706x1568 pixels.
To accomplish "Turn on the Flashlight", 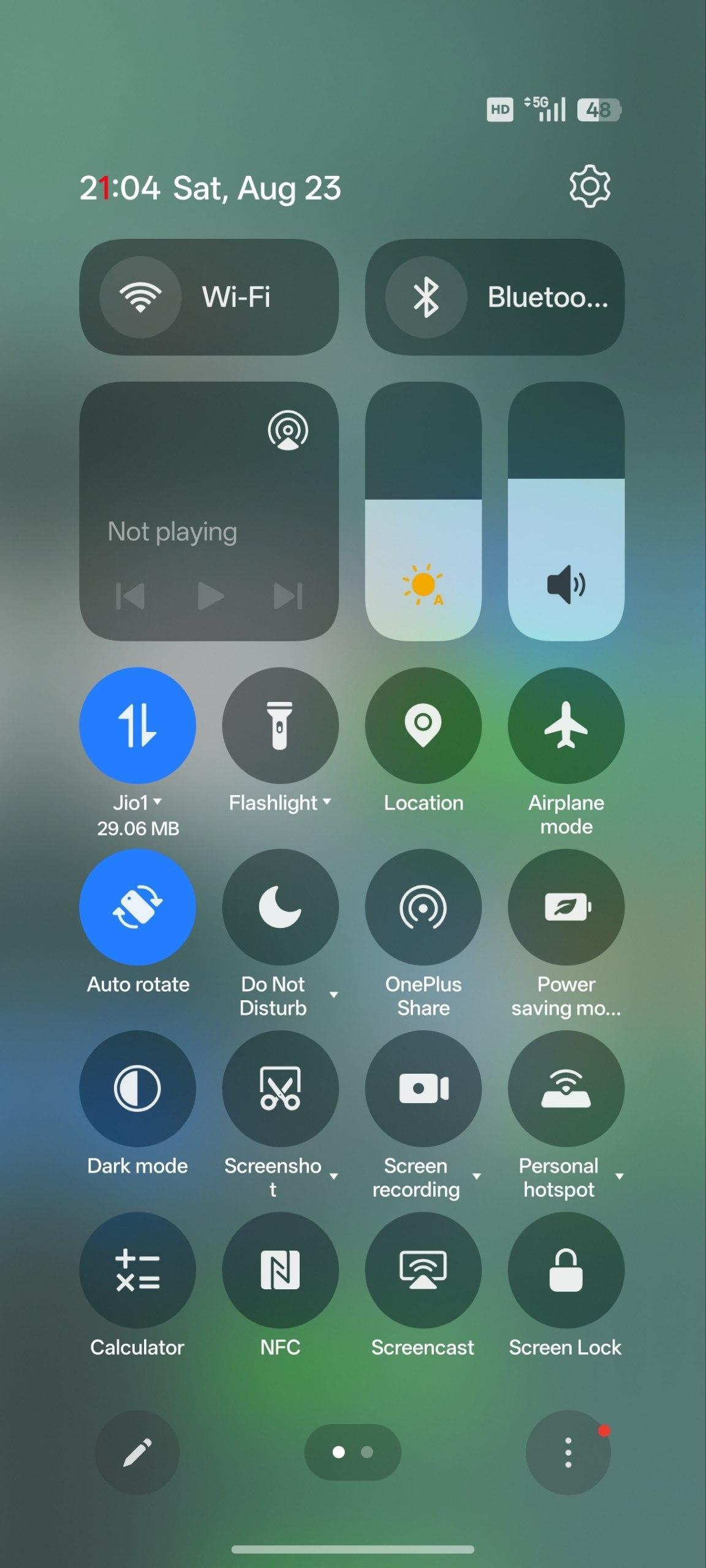I will coord(280,725).
